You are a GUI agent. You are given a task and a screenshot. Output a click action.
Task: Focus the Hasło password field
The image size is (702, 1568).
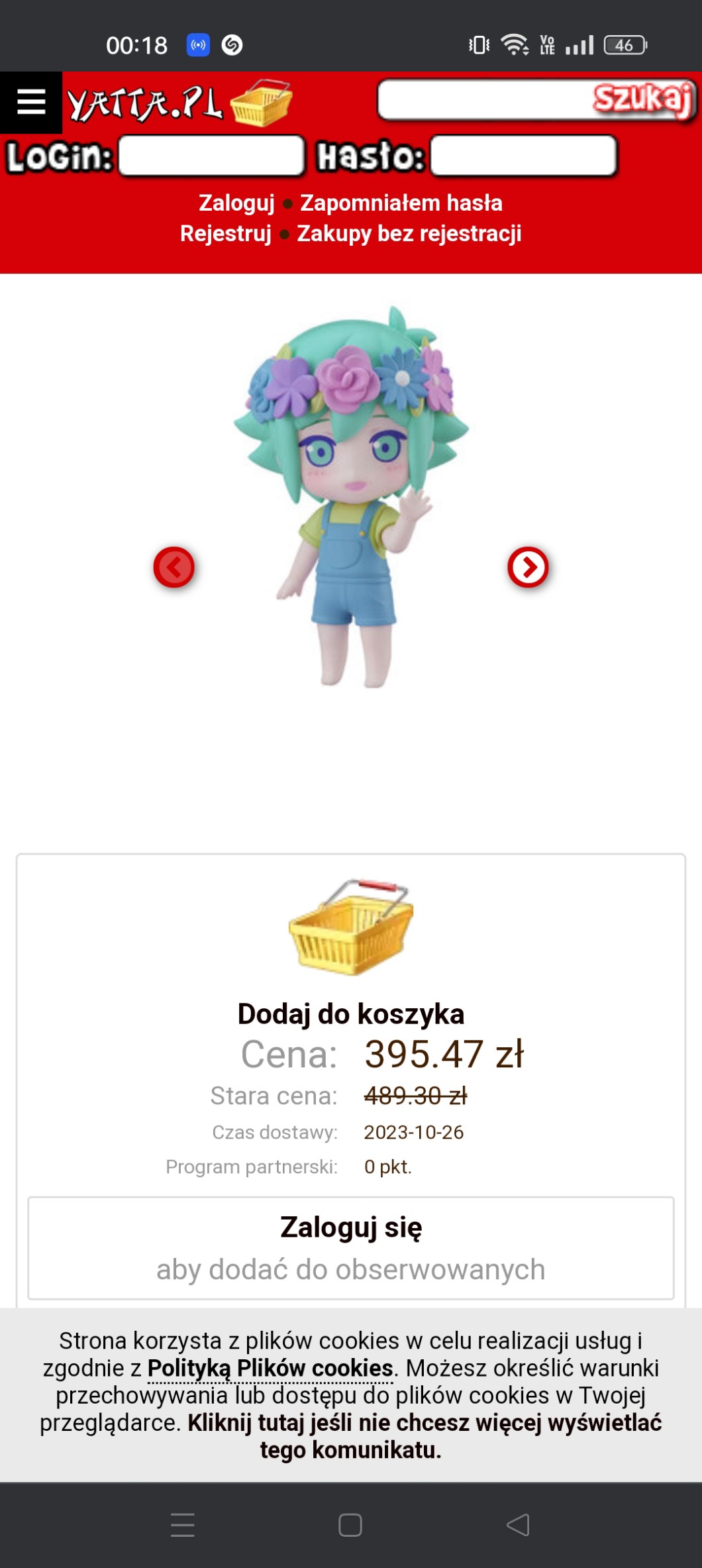coord(523,156)
